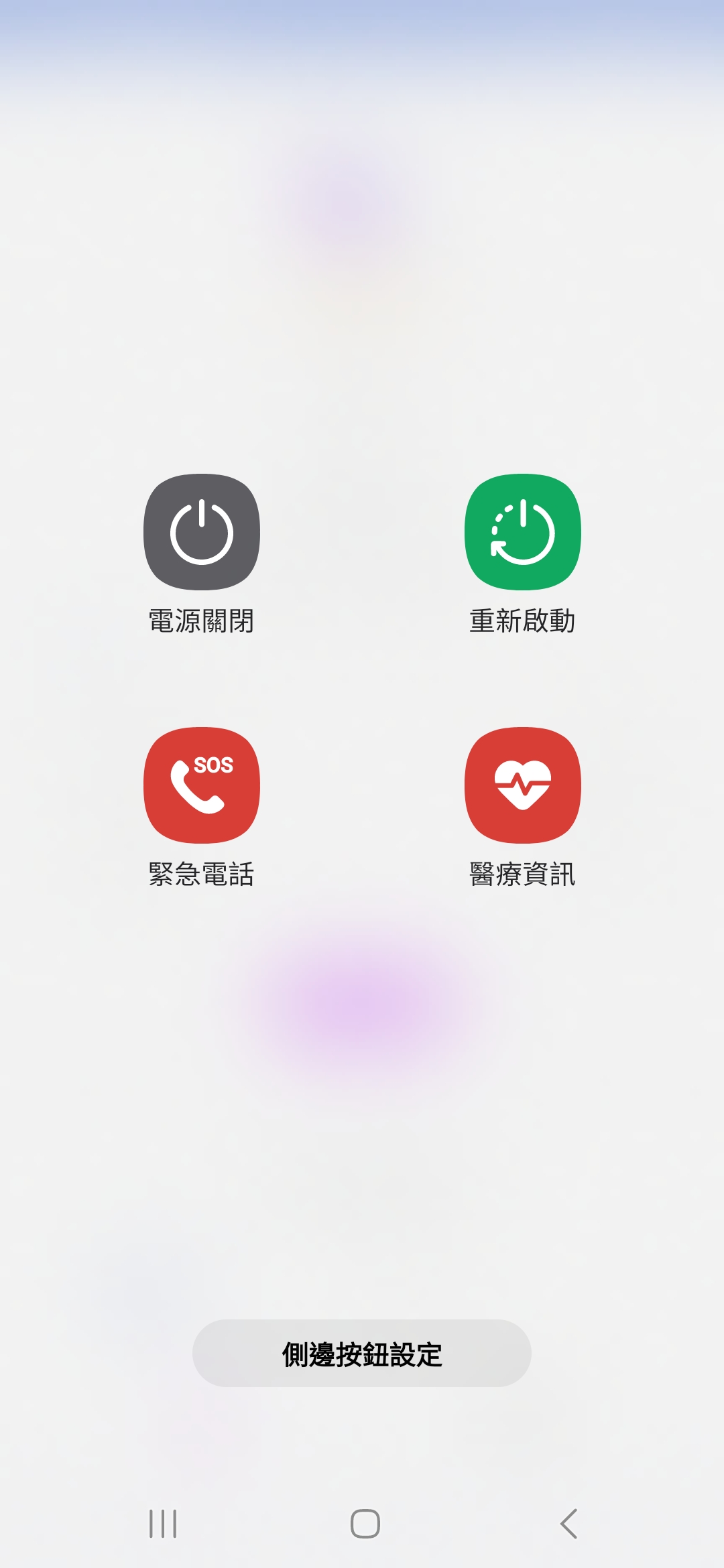Select 重新啟動 to restart the phone

522,533
